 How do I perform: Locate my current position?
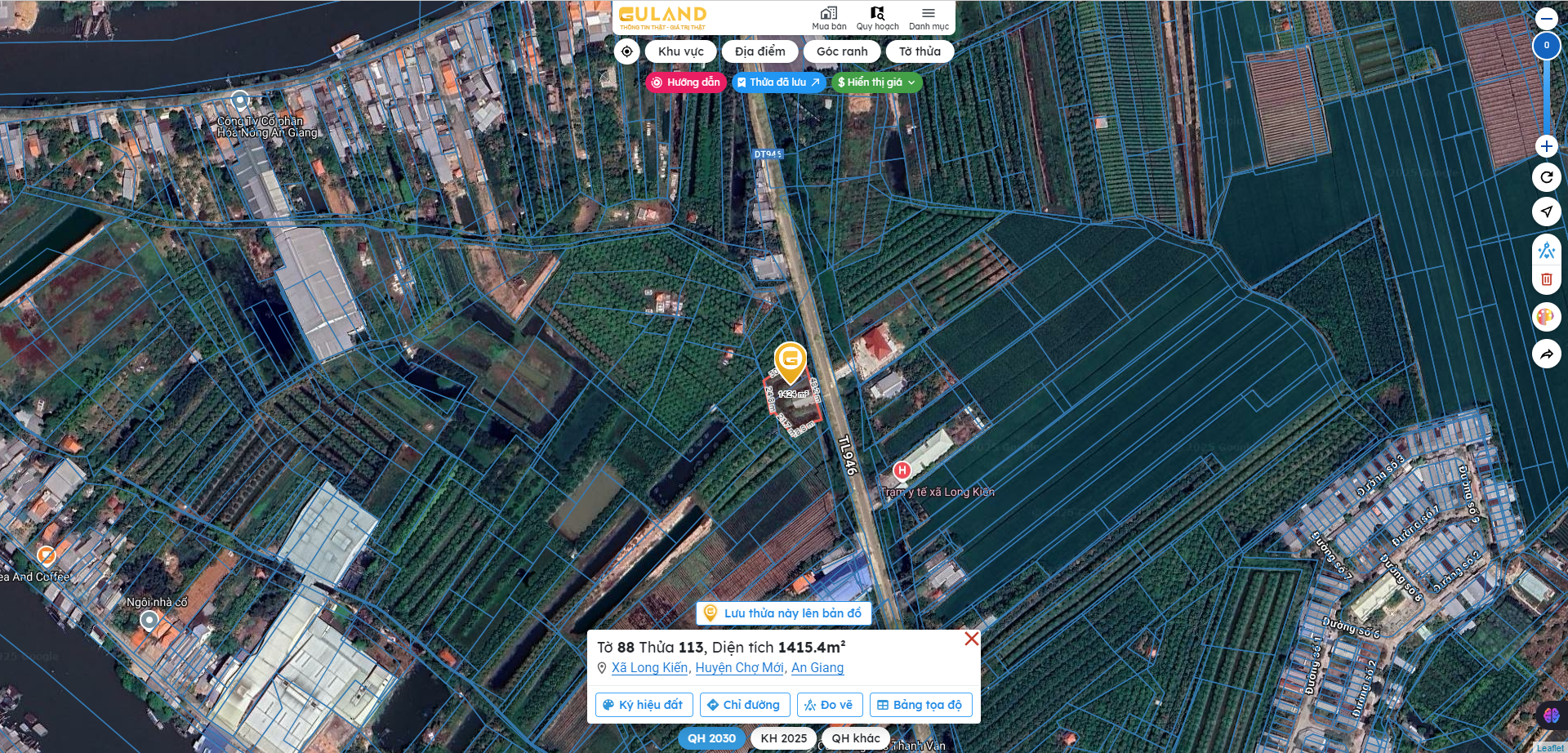coord(626,51)
